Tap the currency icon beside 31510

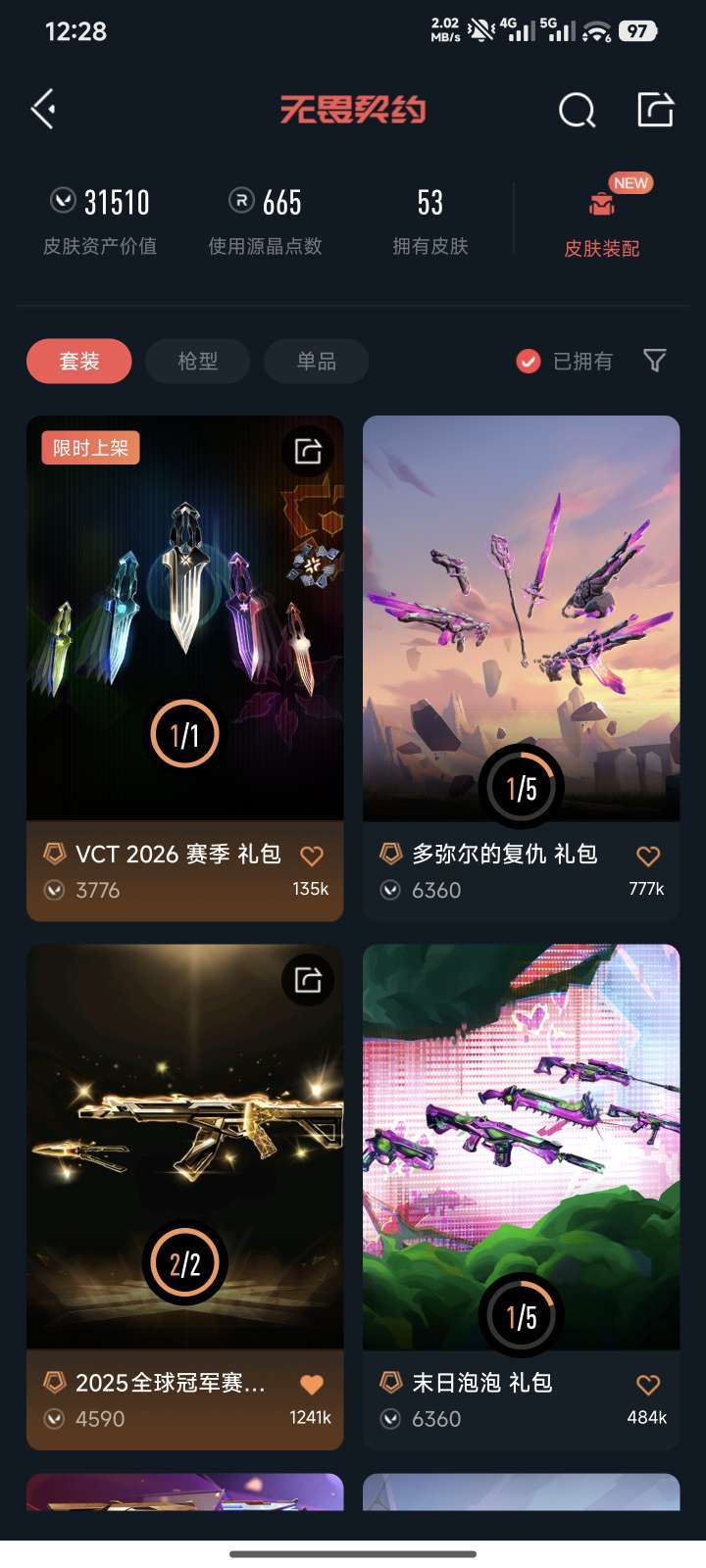point(61,201)
